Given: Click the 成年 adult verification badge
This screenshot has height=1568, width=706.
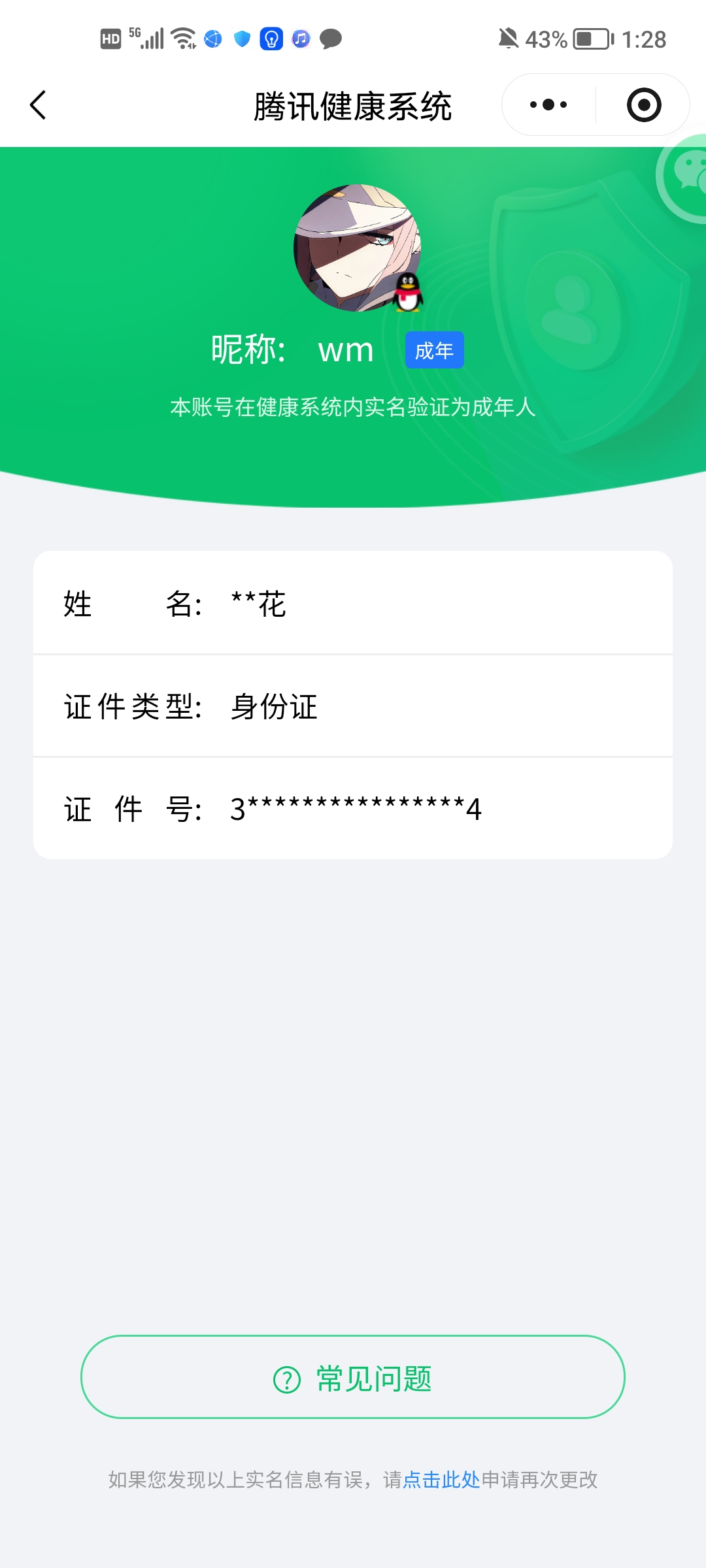Looking at the screenshot, I should click(x=433, y=350).
